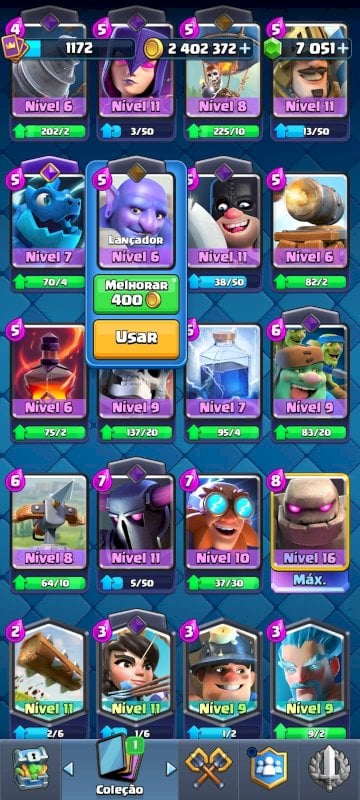Tap the Usar button for Lançador
Image resolution: width=360 pixels, height=800 pixels.
tap(136, 338)
